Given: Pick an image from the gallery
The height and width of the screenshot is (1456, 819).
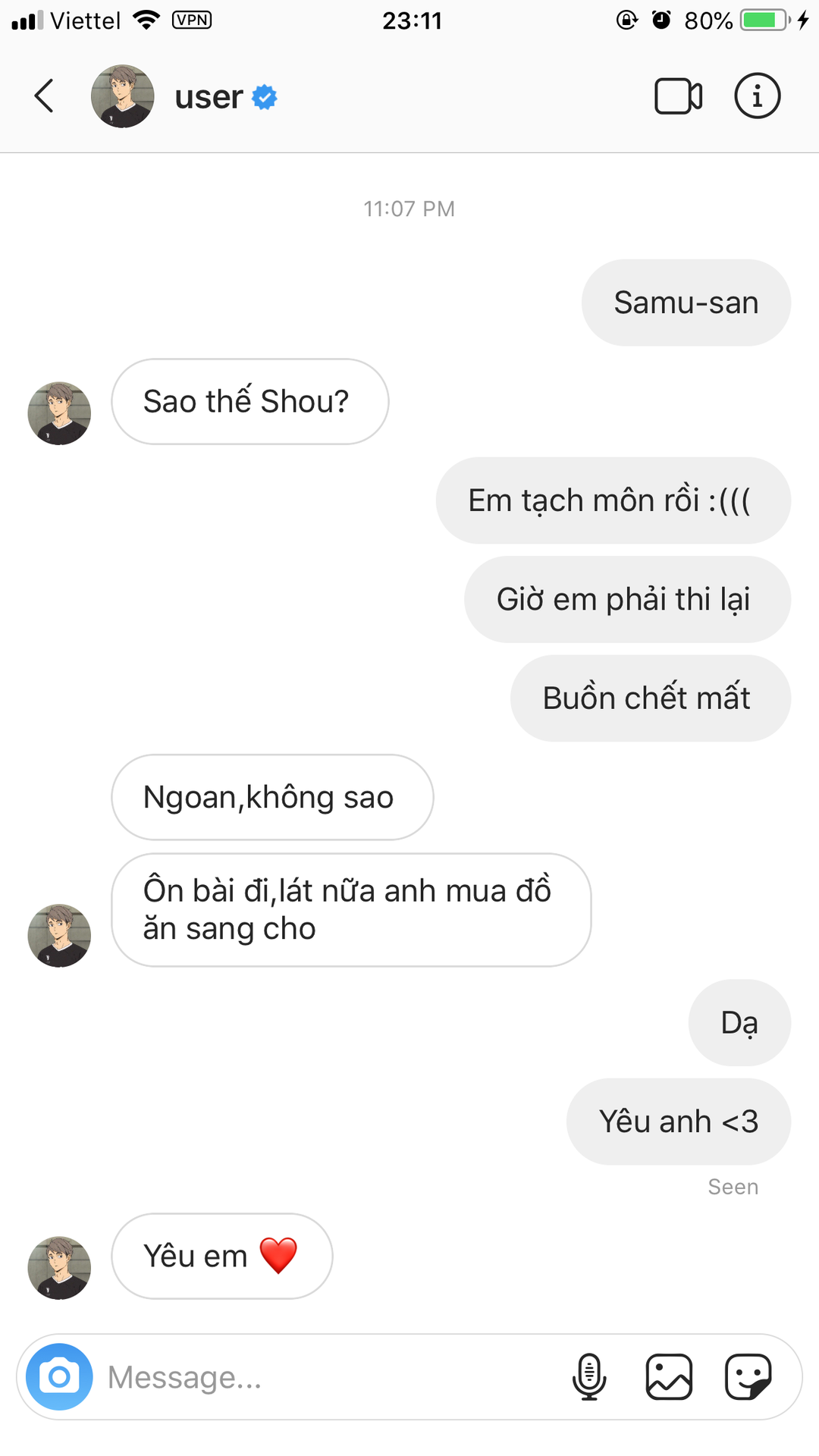Looking at the screenshot, I should (x=669, y=1376).
